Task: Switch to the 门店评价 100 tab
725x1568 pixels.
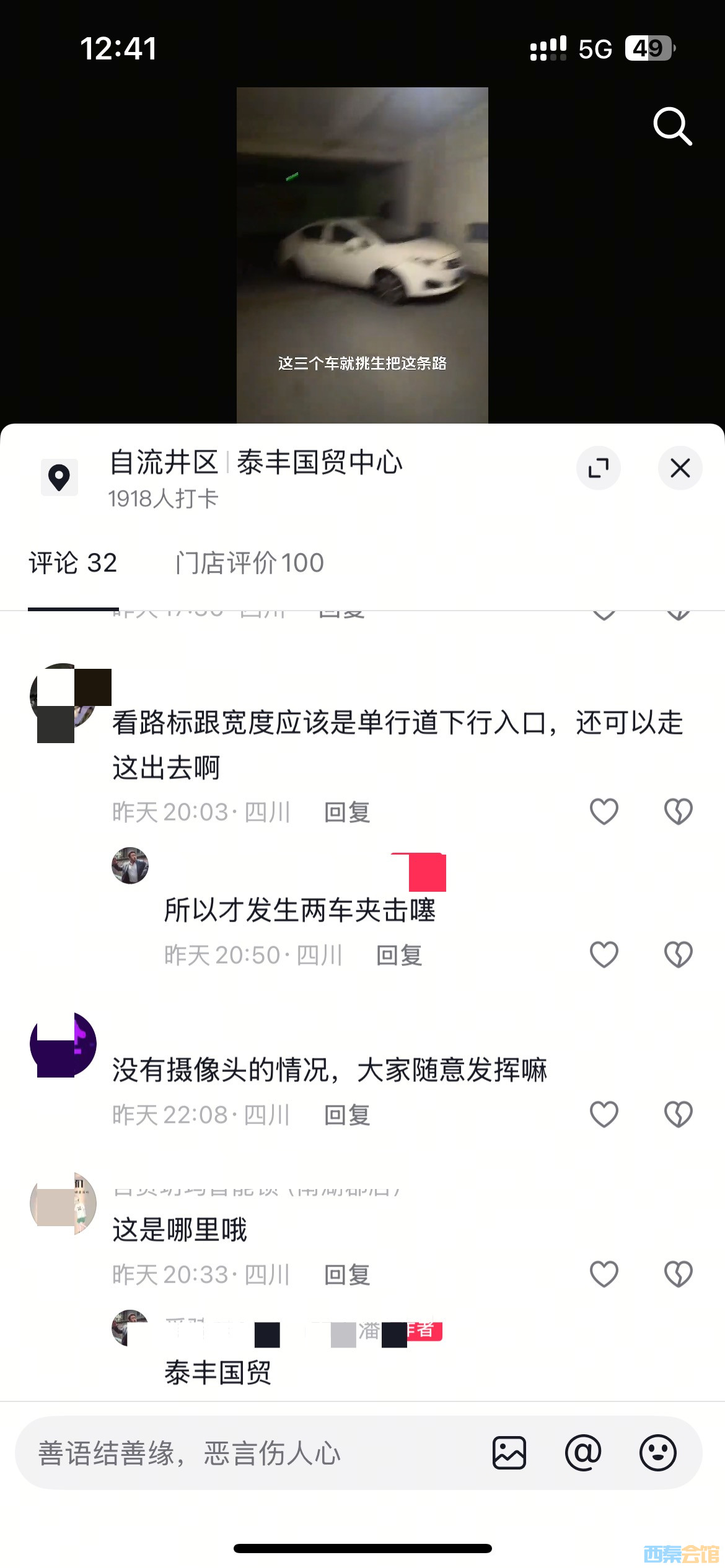Action: 249,563
